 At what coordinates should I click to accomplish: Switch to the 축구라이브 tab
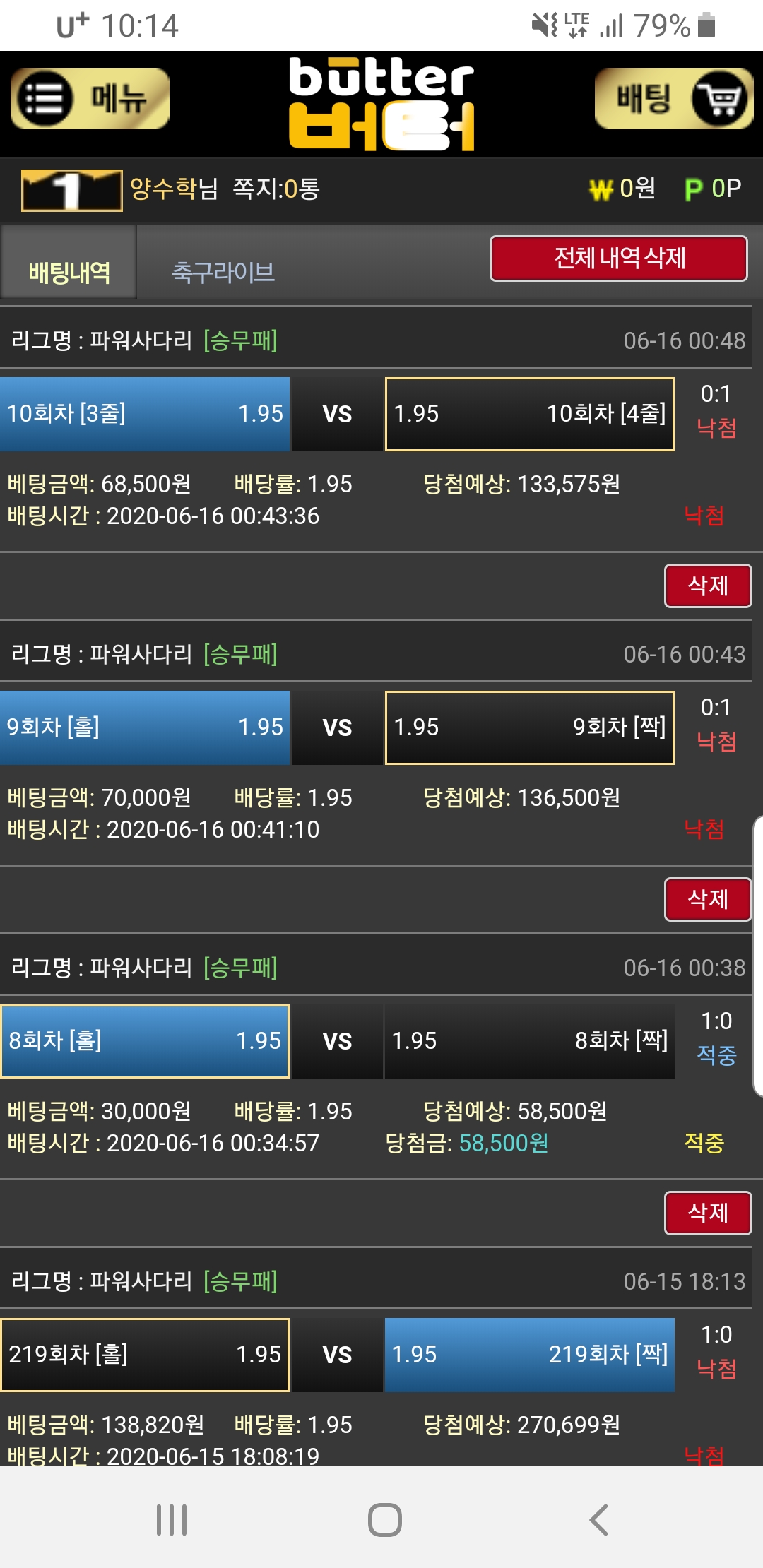pos(223,272)
